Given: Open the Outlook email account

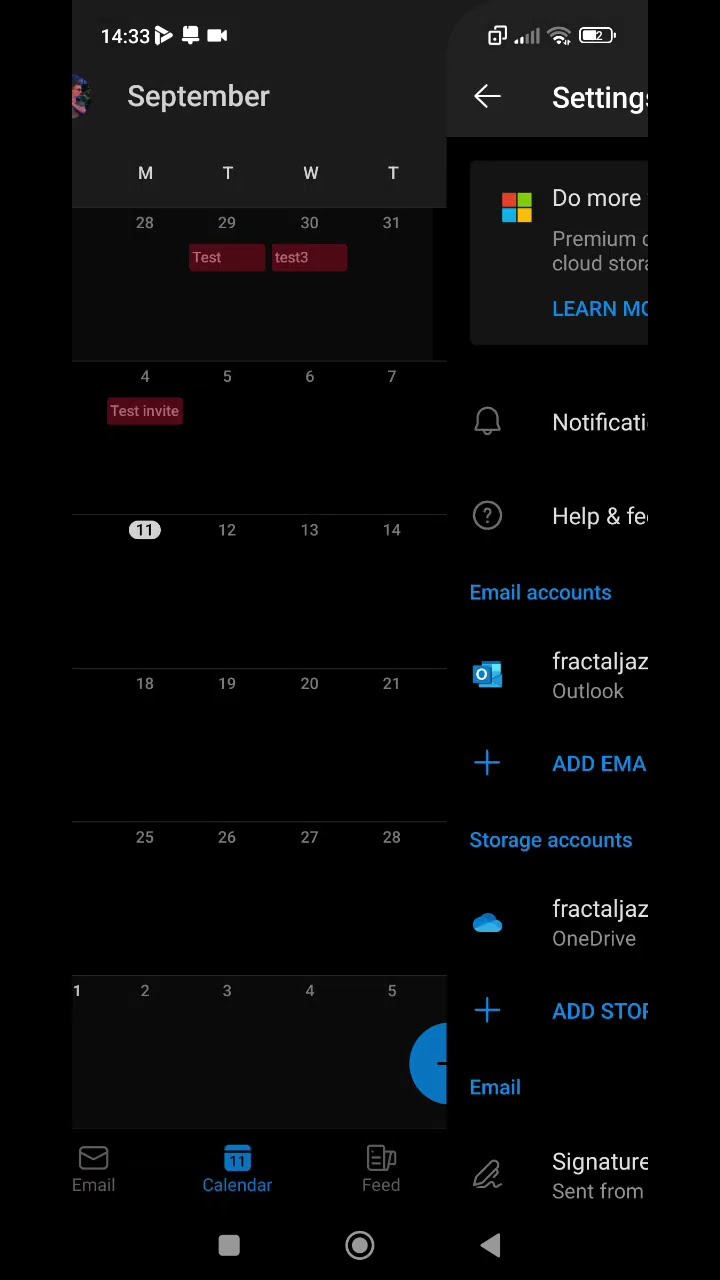Looking at the screenshot, I should coord(598,676).
